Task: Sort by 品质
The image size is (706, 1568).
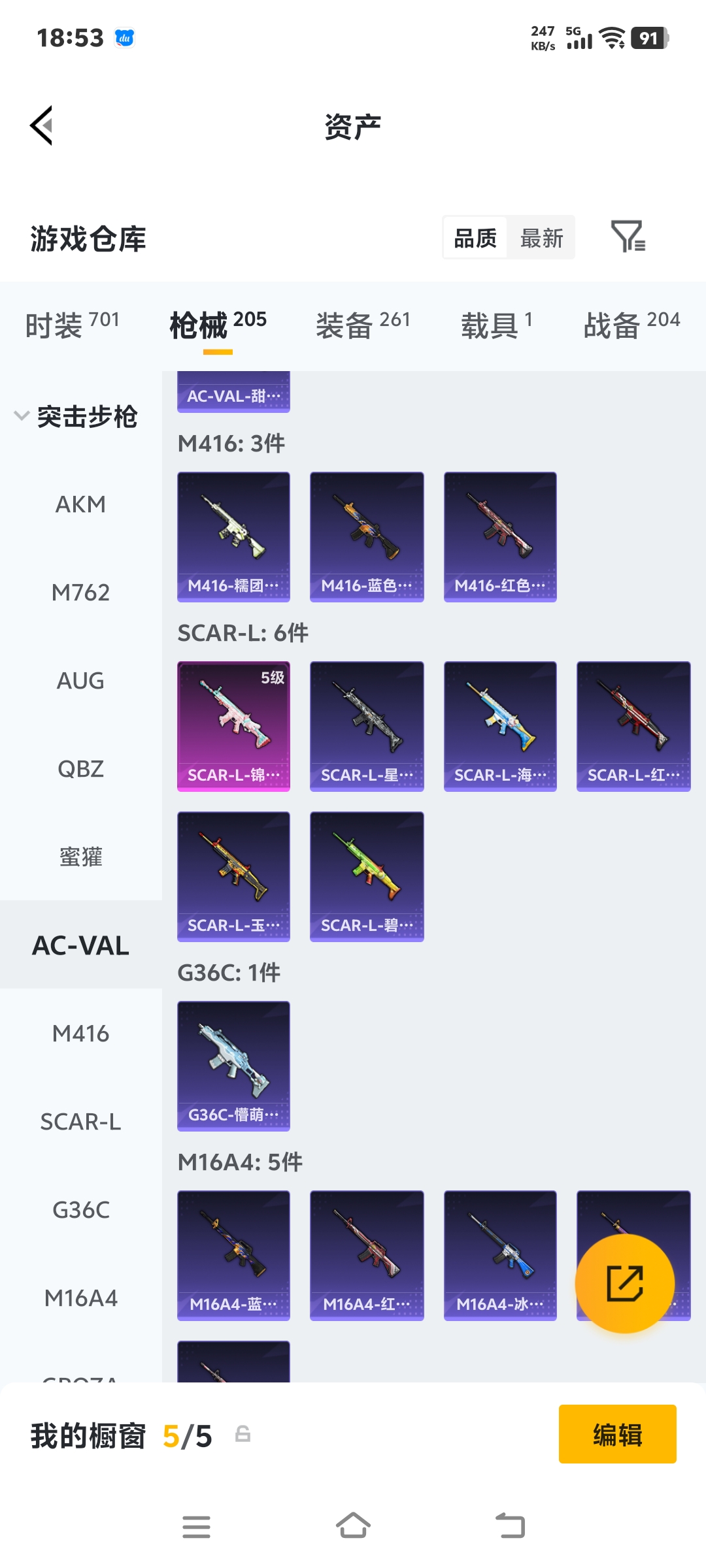Action: coord(475,238)
